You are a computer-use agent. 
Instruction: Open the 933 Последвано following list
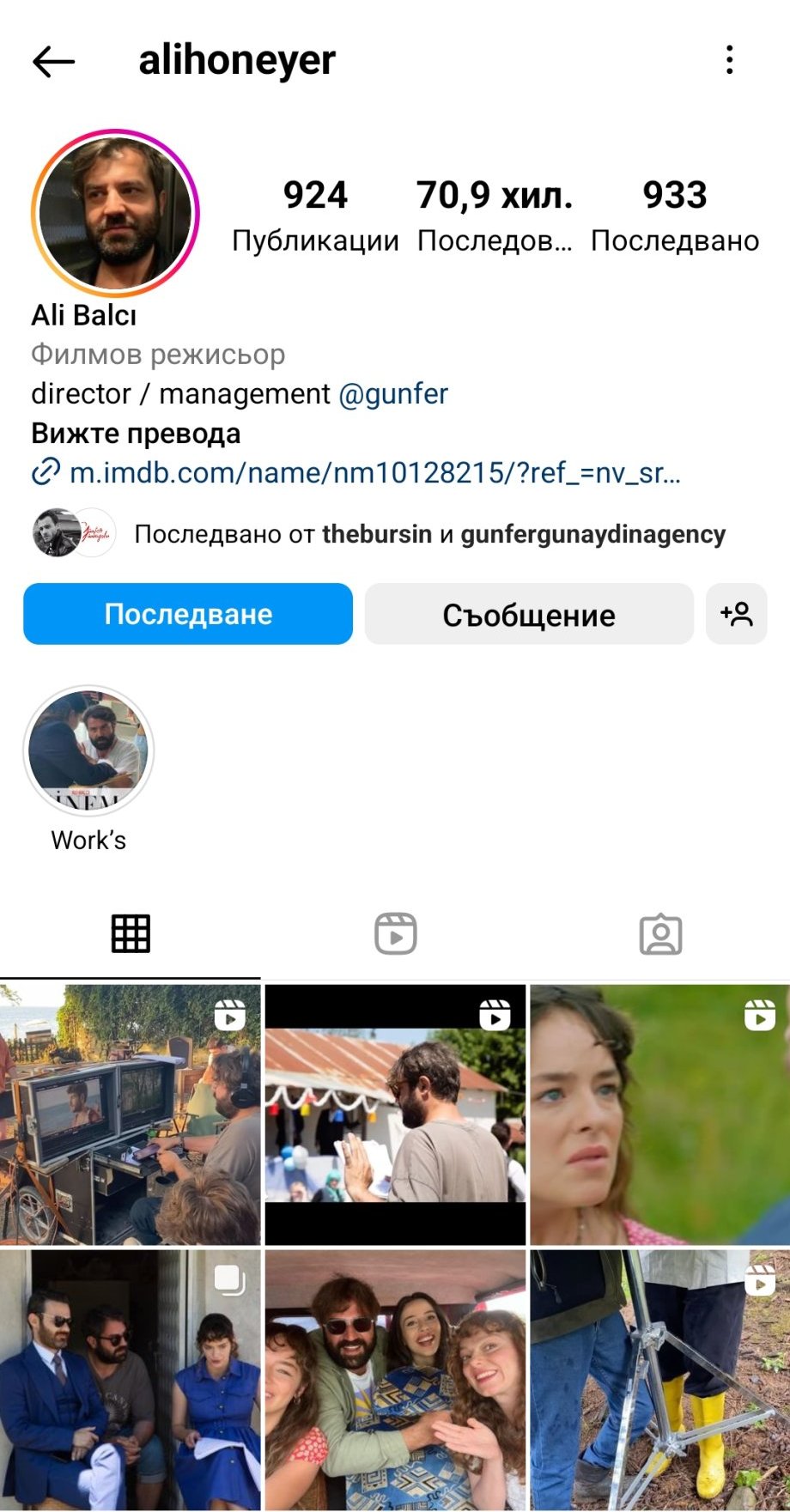[674, 215]
